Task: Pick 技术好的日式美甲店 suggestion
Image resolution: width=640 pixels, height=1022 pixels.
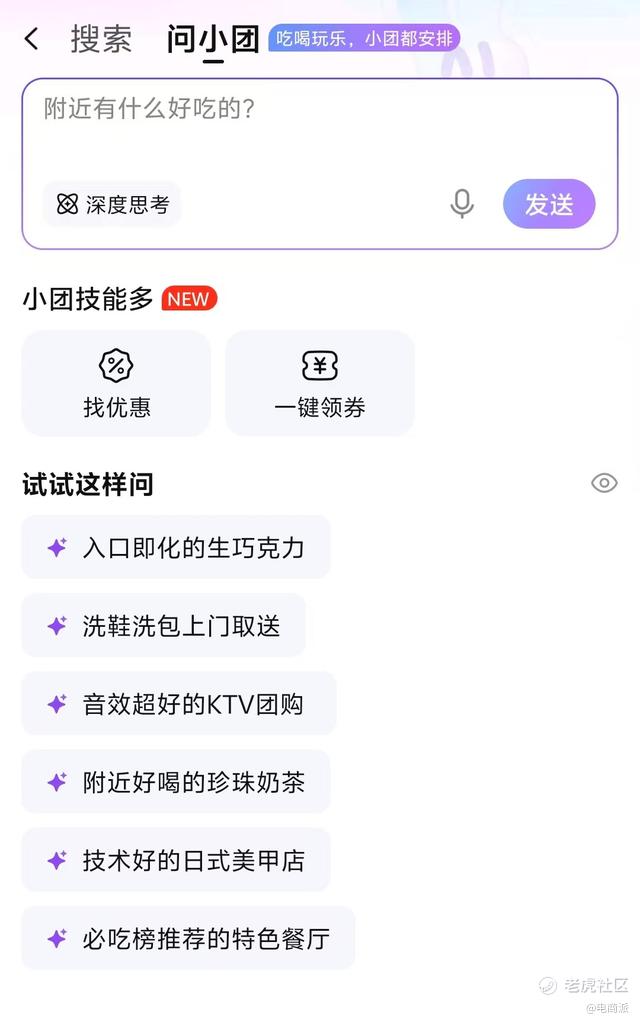Action: 176,860
